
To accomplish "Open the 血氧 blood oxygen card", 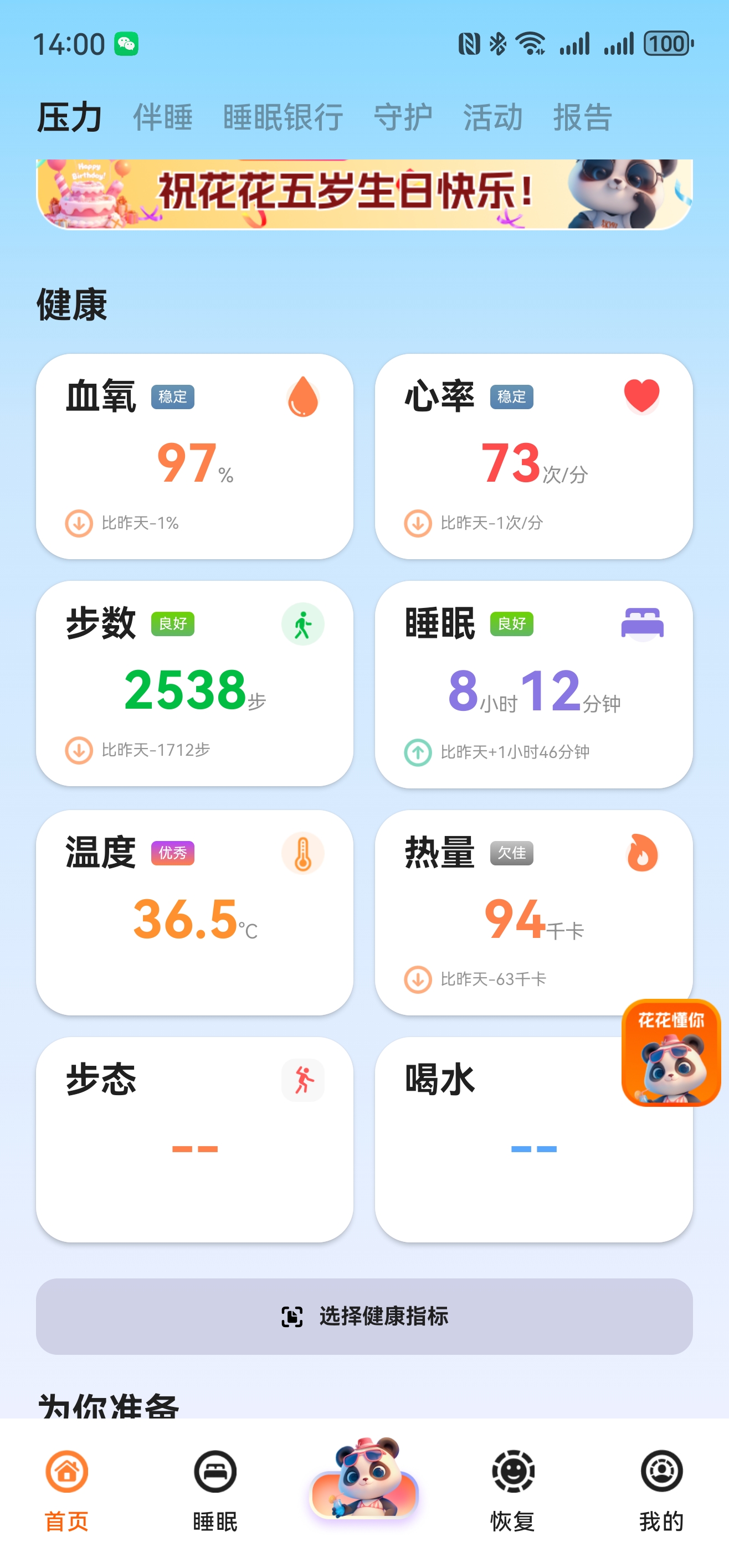I will click(194, 456).
